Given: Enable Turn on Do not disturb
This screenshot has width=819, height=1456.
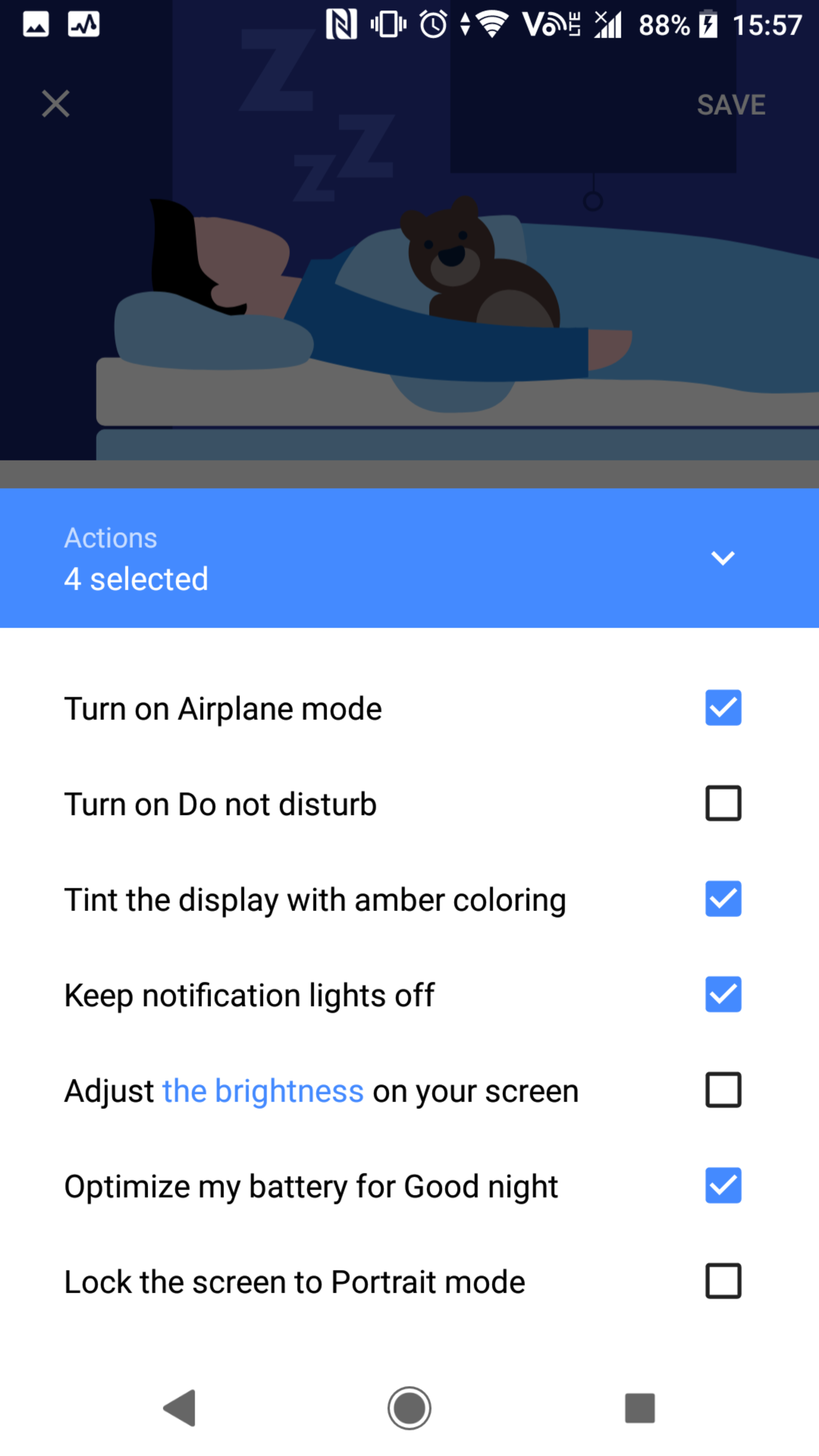Looking at the screenshot, I should click(723, 803).
